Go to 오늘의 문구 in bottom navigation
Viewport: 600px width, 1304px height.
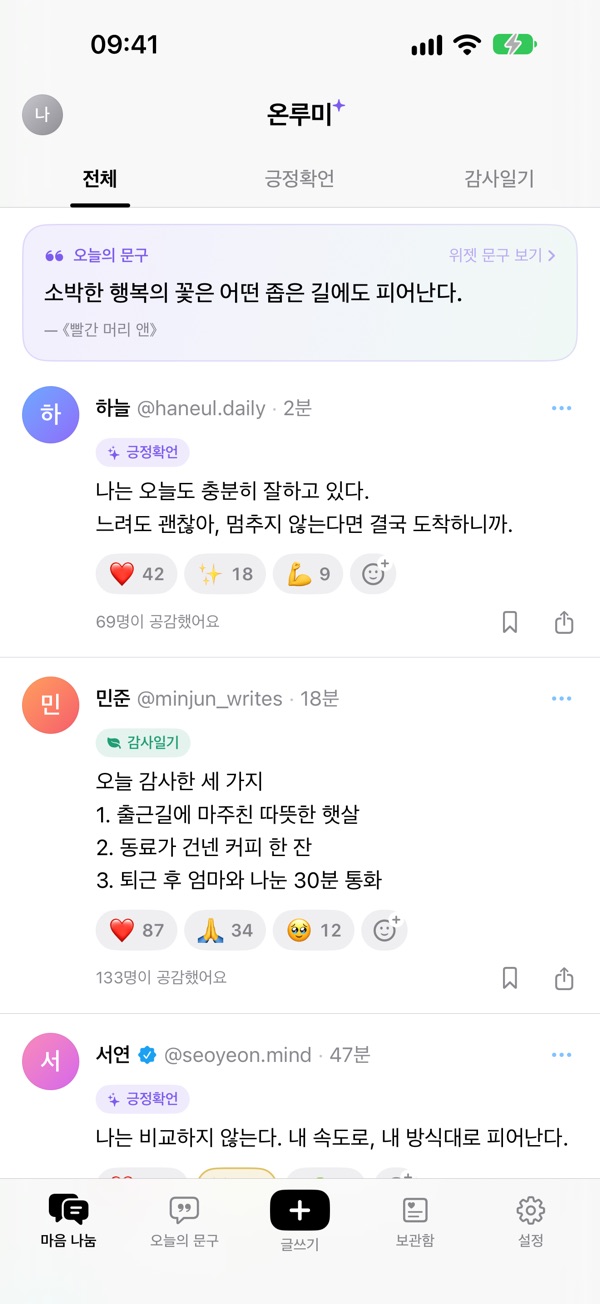(184, 1222)
